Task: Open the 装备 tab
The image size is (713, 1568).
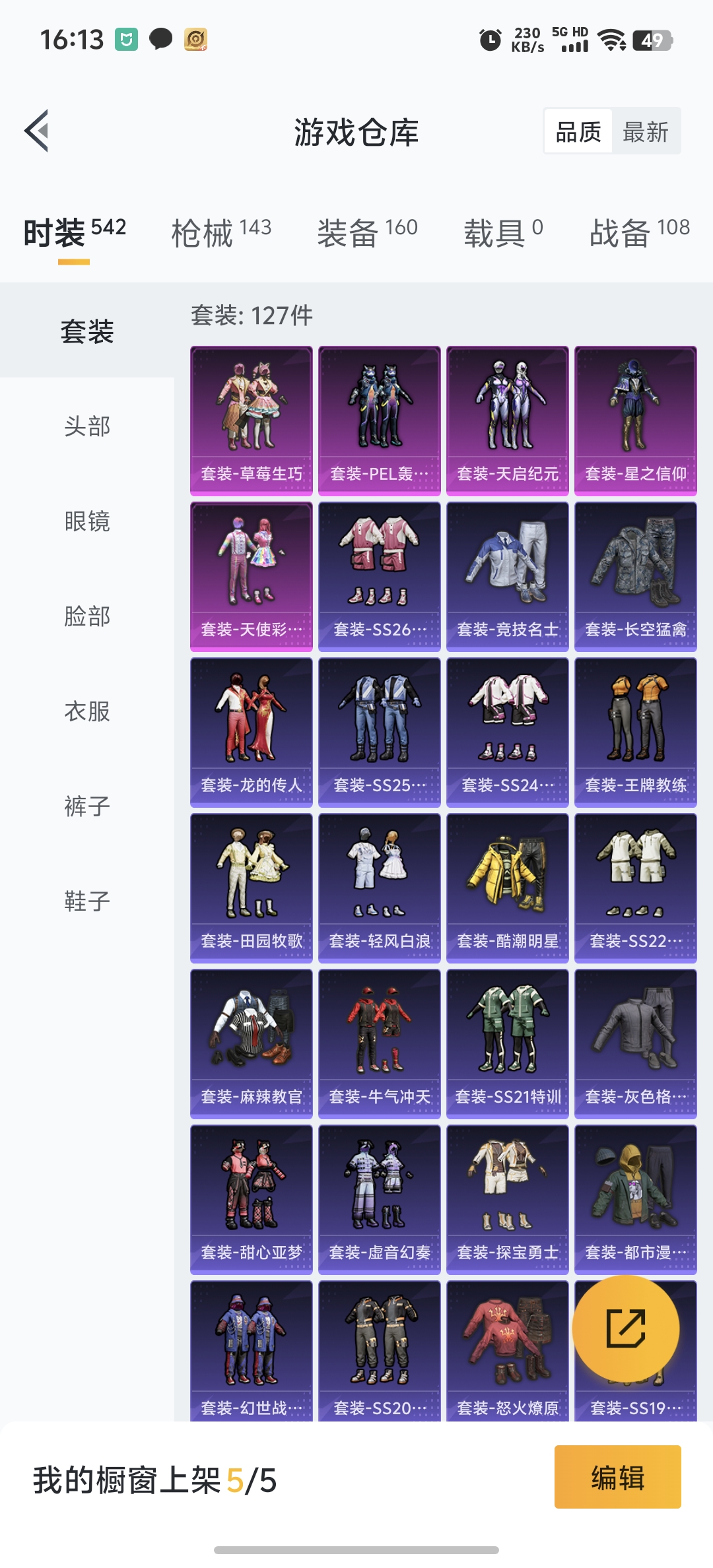Action: (367, 232)
